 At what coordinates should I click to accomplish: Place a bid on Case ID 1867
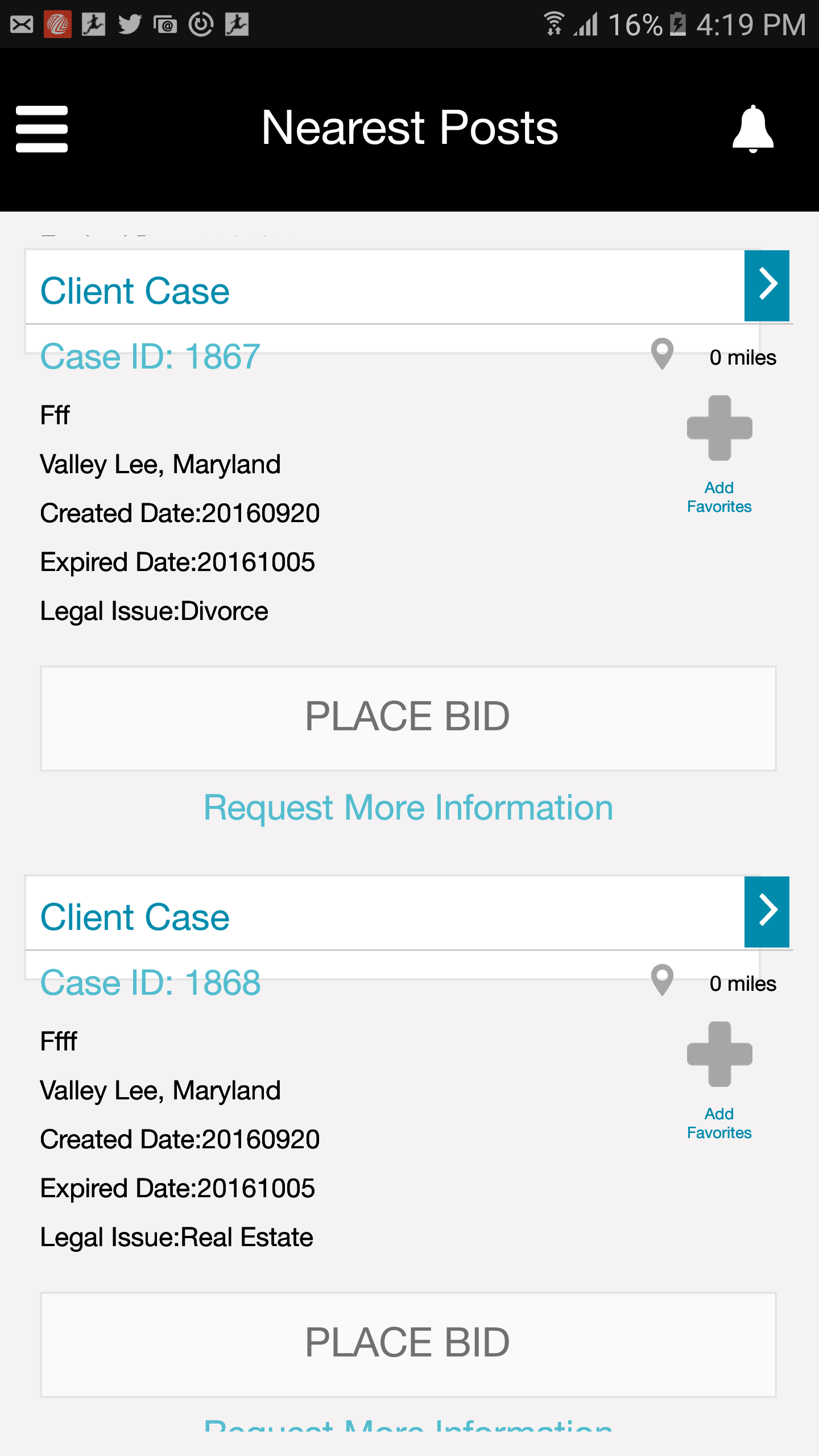pyautogui.click(x=408, y=718)
